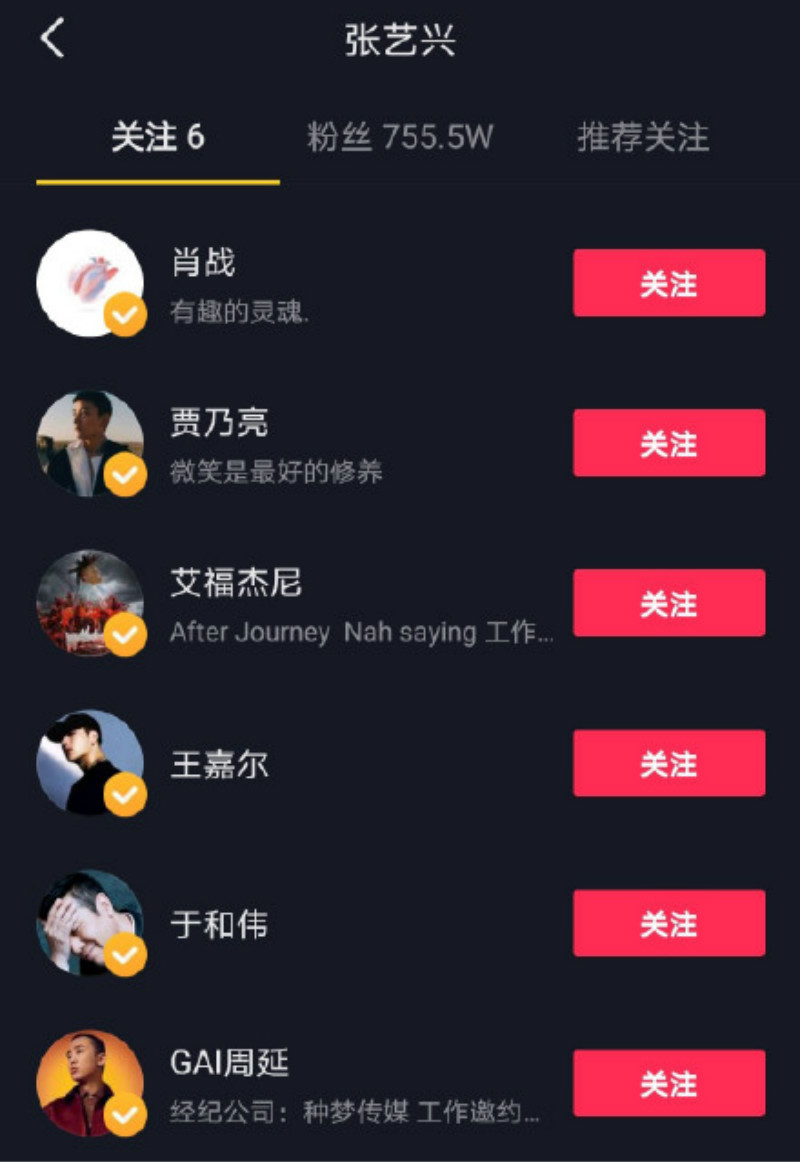Switch to the 粉丝 755.5W tab
This screenshot has height=1162, width=800.
(400, 137)
